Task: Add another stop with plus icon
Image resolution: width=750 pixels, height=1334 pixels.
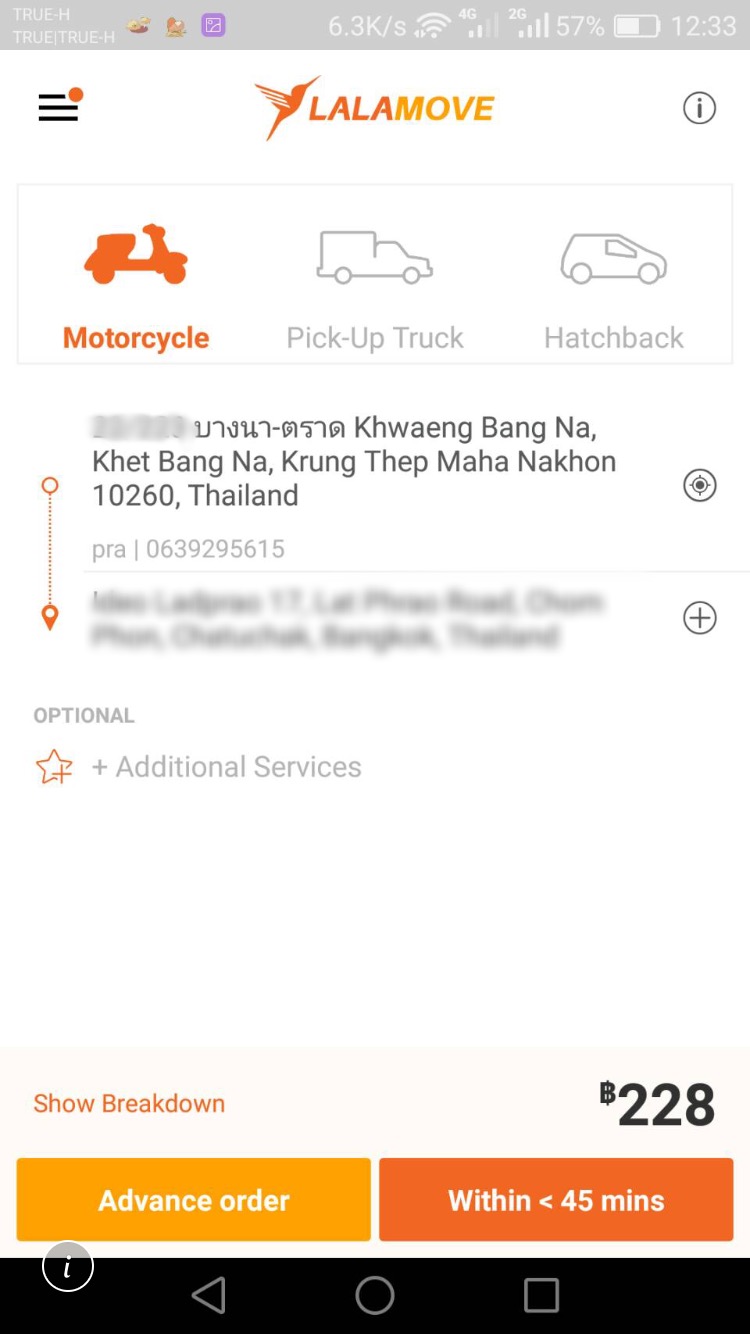Action: (699, 618)
